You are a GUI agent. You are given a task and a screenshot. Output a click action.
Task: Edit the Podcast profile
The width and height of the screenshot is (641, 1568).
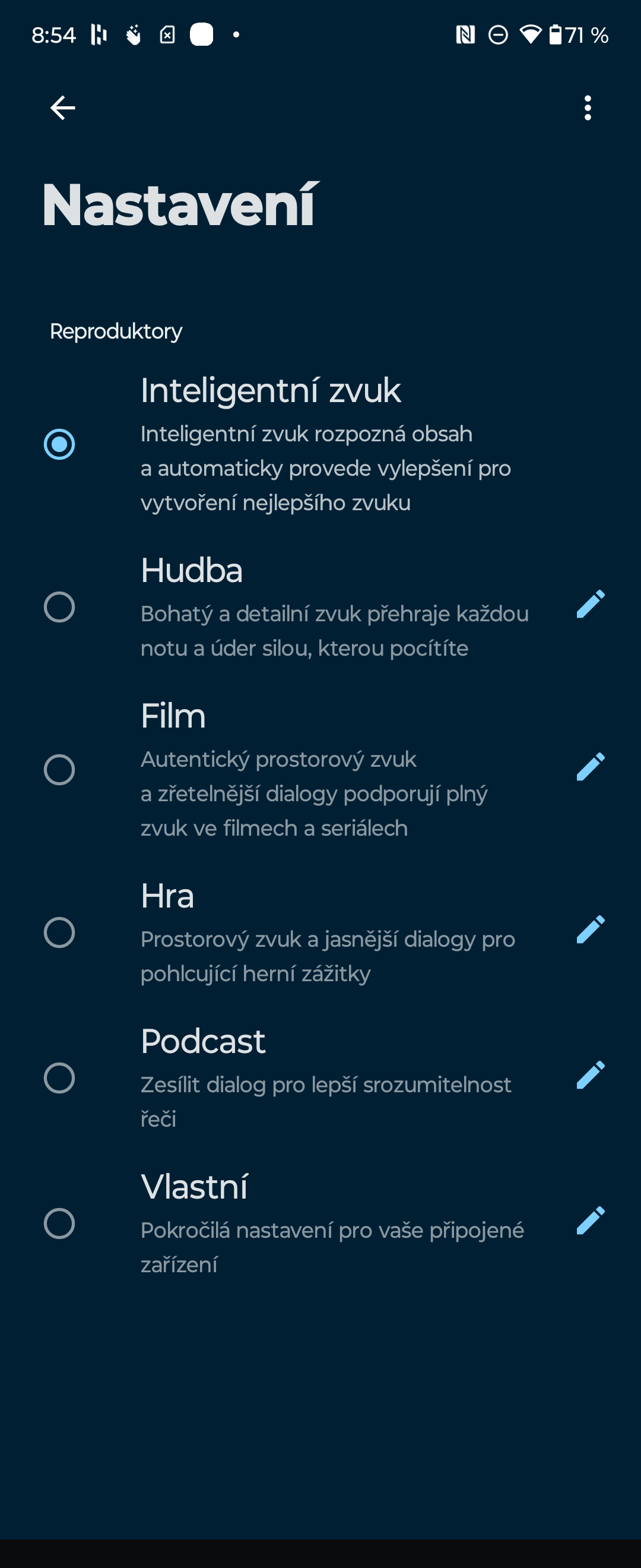(x=590, y=1075)
